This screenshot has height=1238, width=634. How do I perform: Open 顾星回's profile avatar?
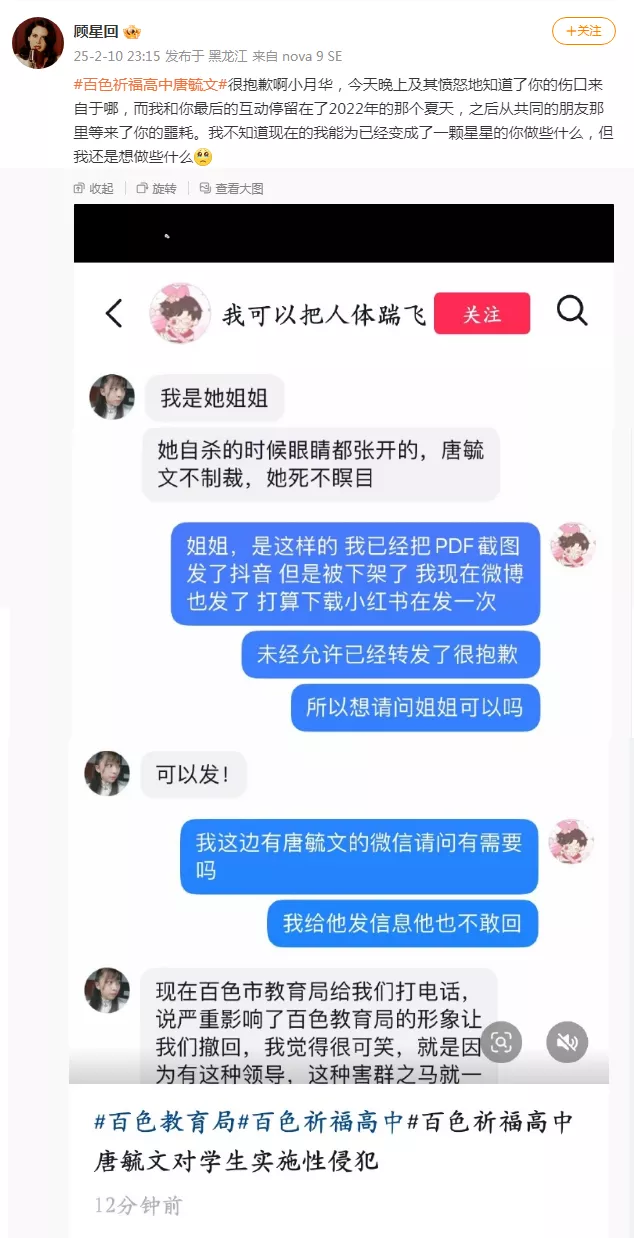point(38,42)
